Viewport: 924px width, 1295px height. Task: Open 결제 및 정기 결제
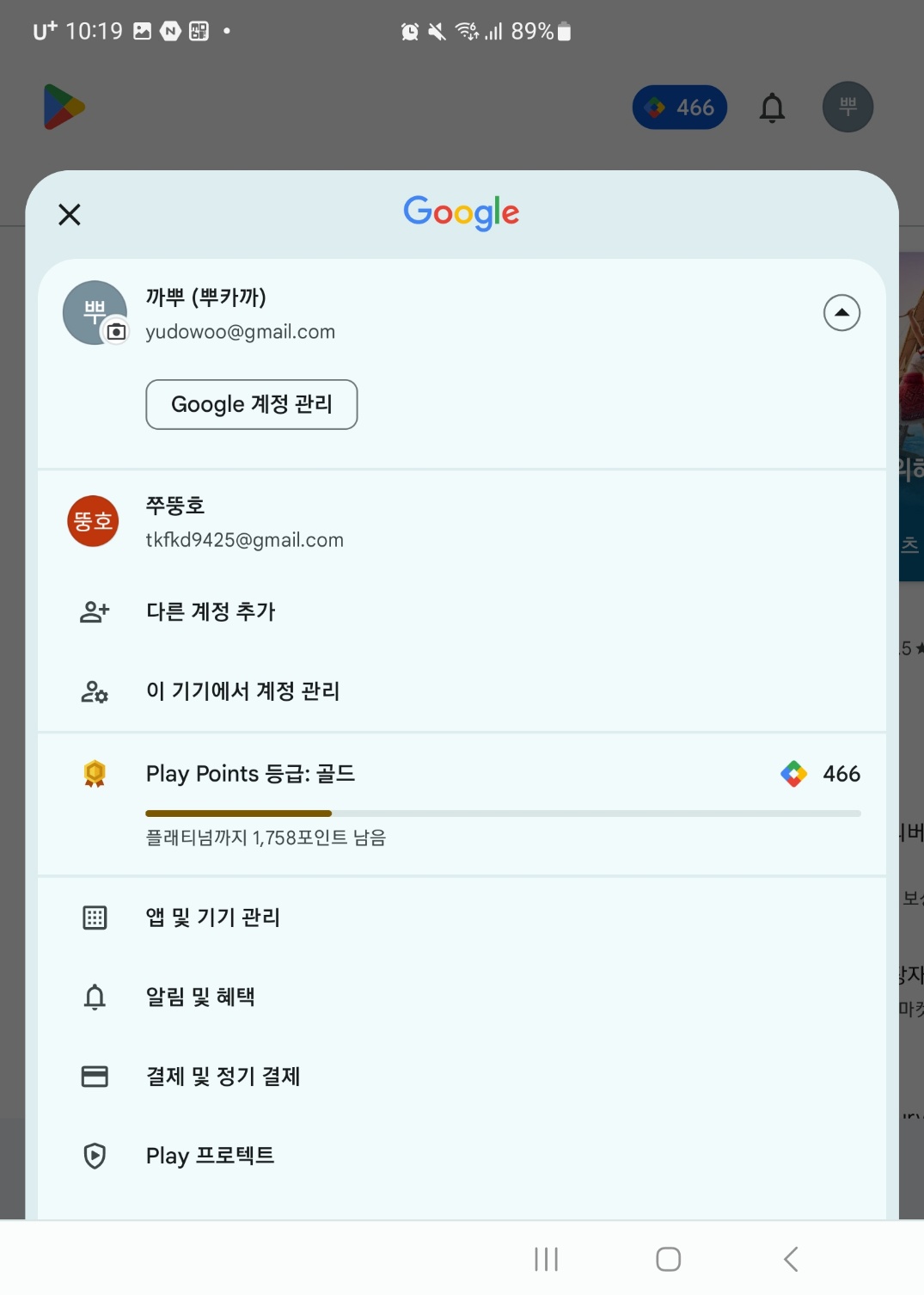(223, 1077)
